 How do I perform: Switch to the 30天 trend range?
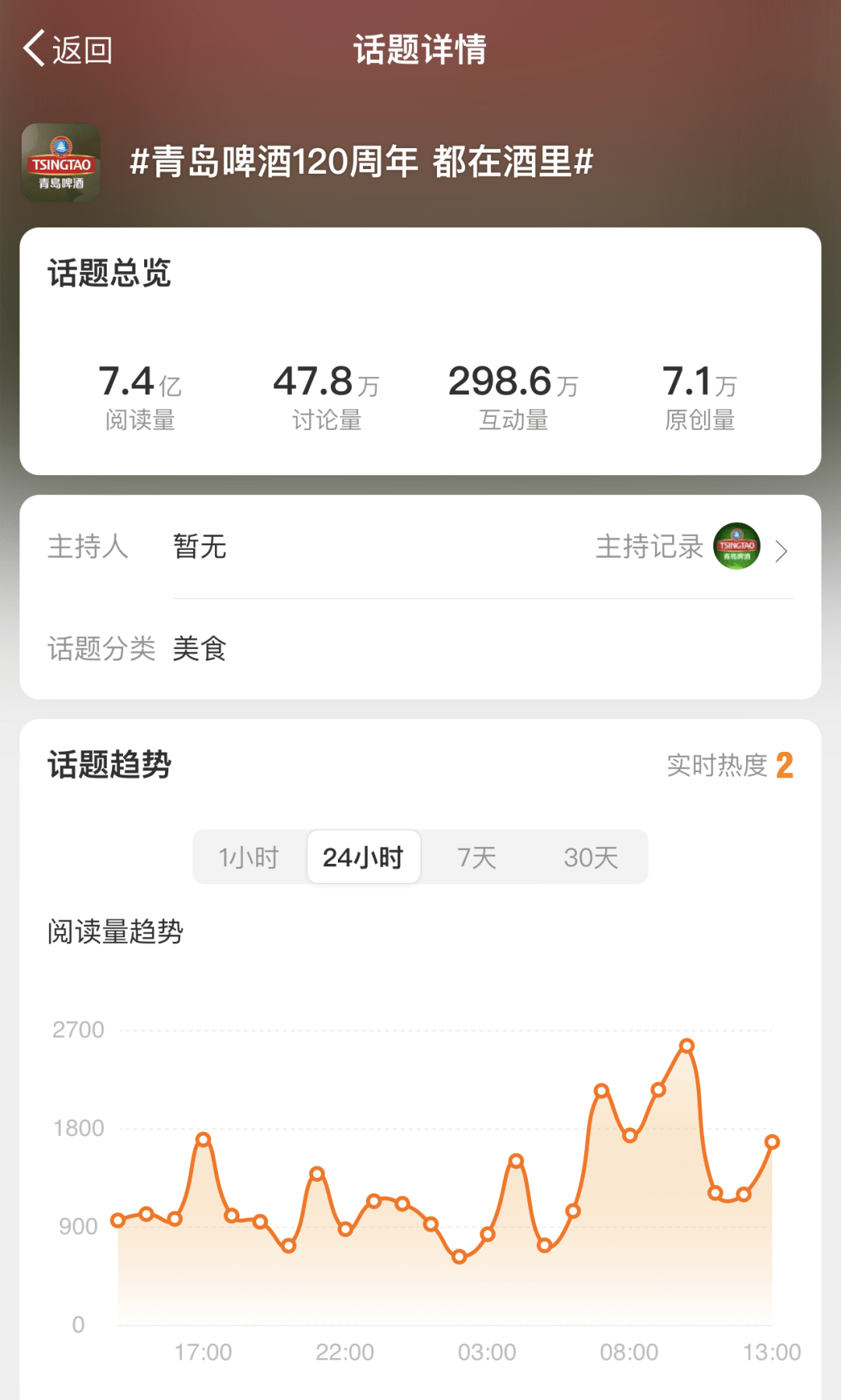[590, 858]
